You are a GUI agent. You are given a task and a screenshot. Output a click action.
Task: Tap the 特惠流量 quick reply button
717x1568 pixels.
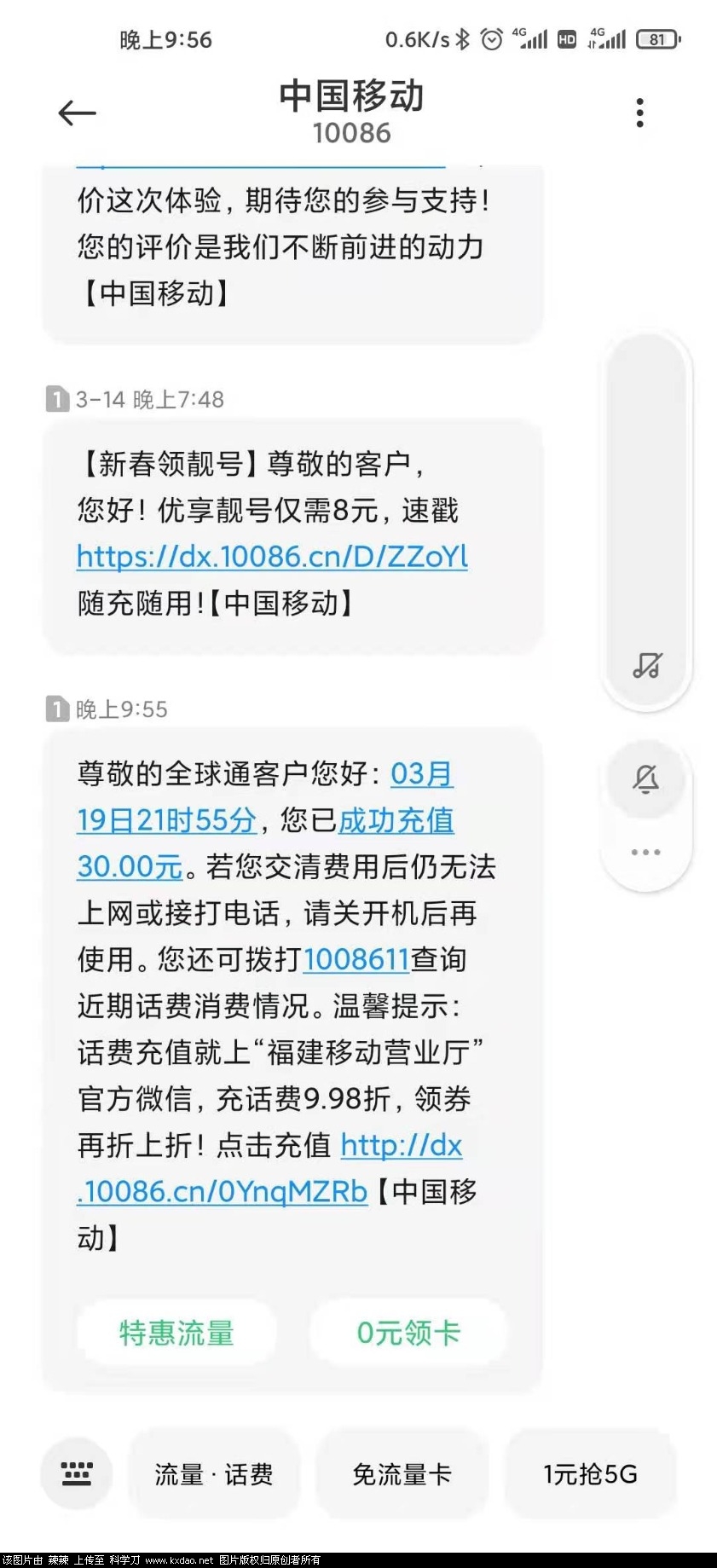[176, 1333]
